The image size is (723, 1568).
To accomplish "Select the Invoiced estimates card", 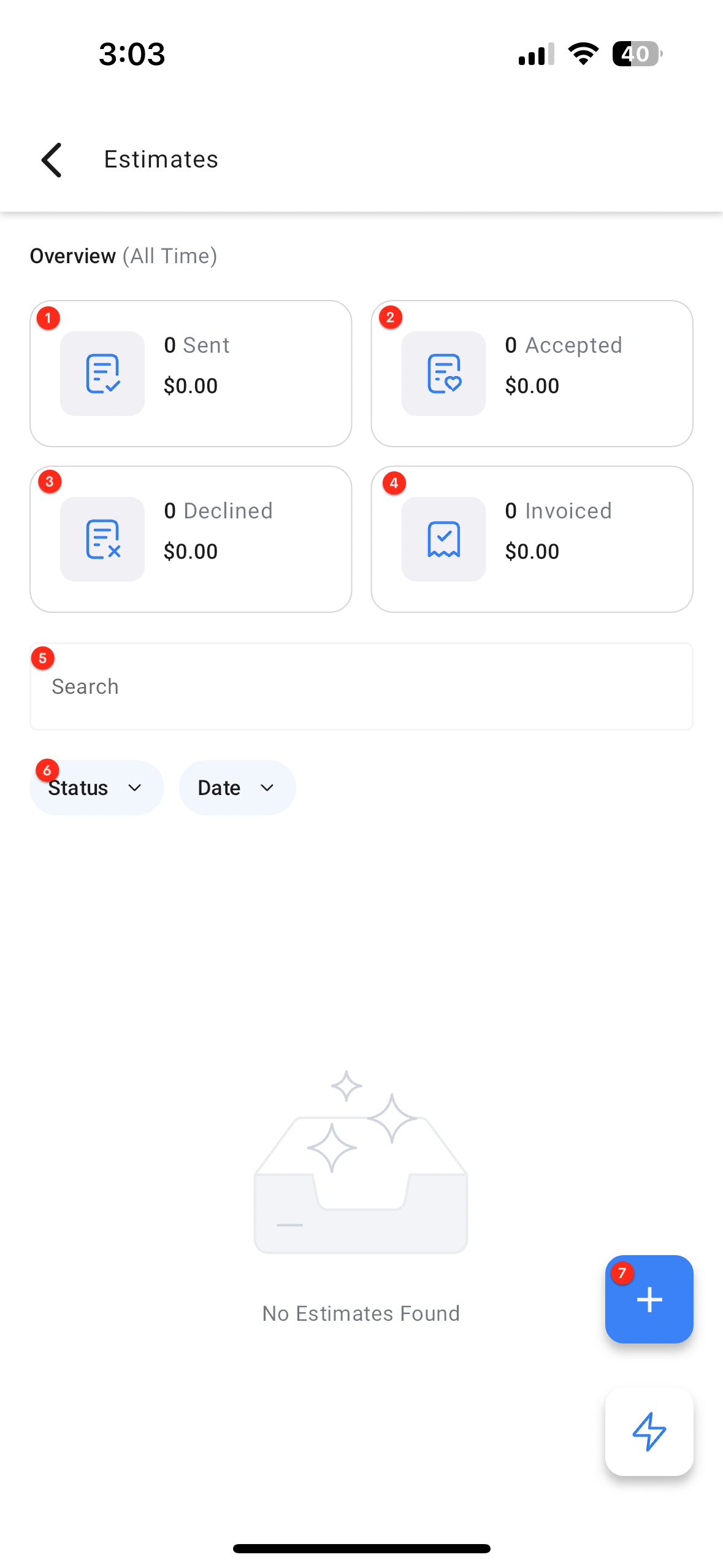I will (532, 539).
